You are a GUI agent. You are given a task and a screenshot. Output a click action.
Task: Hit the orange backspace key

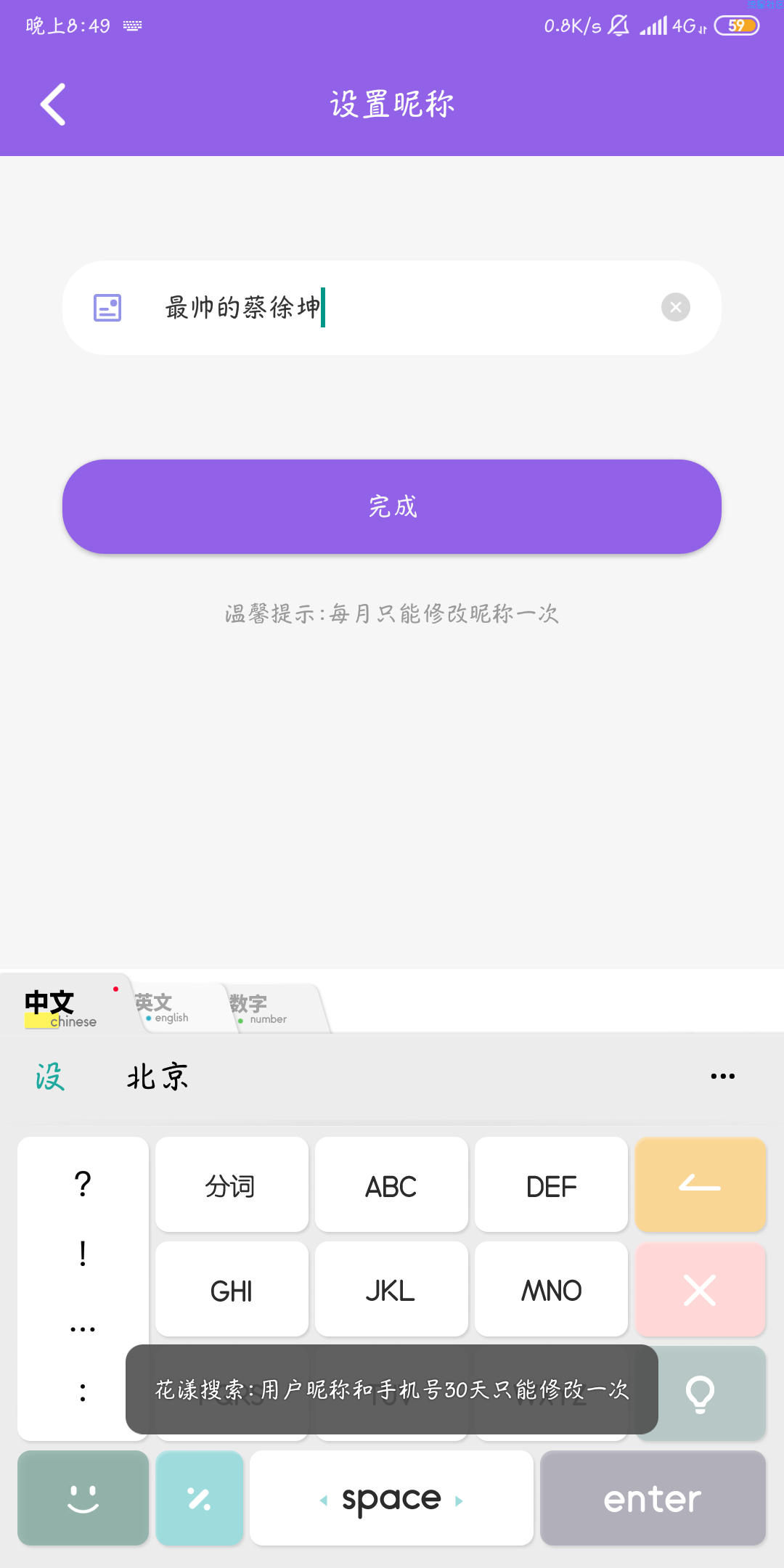701,1185
